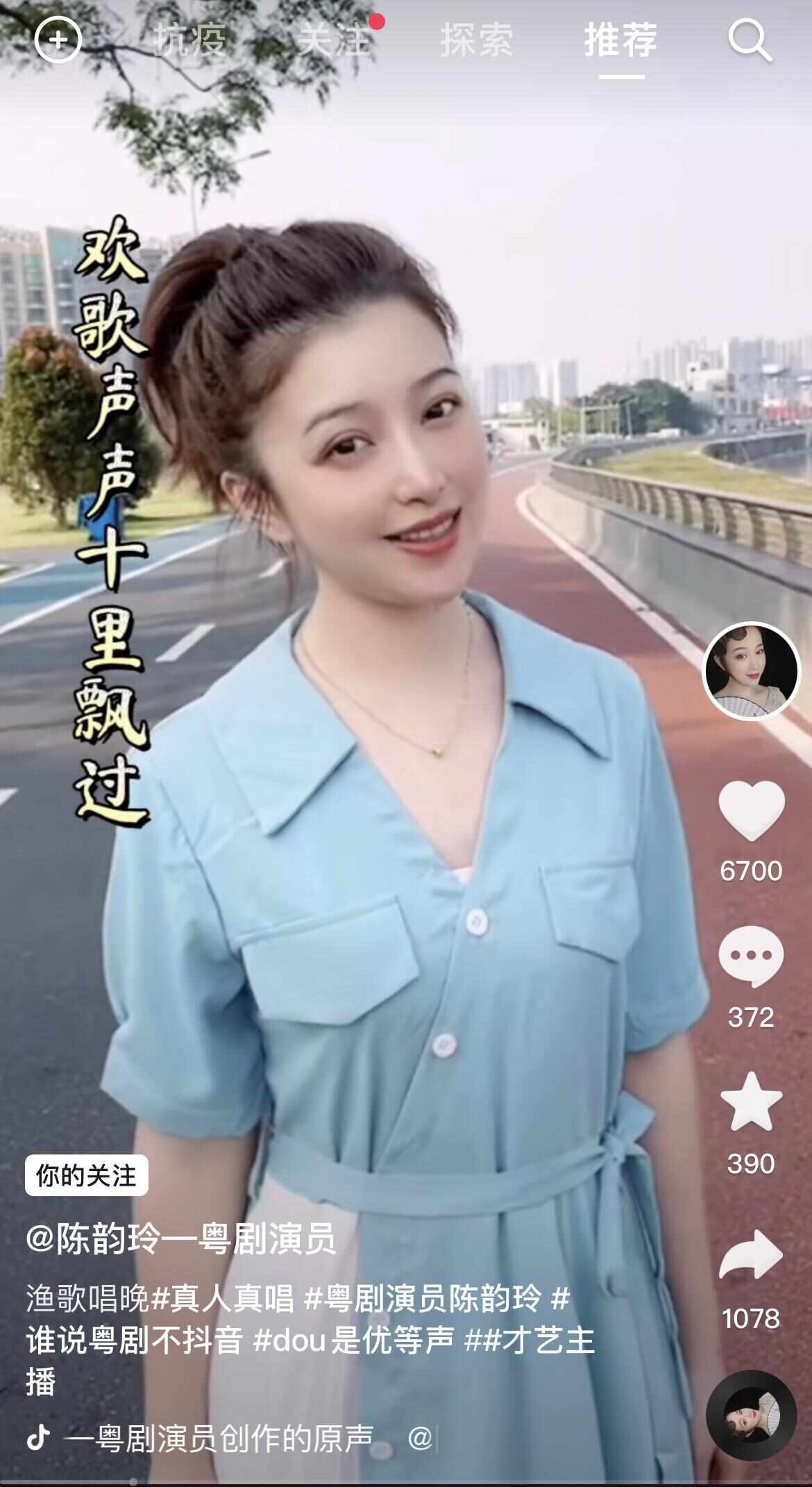Open the search magnifier icon
This screenshot has height=1487, width=812.
(750, 40)
